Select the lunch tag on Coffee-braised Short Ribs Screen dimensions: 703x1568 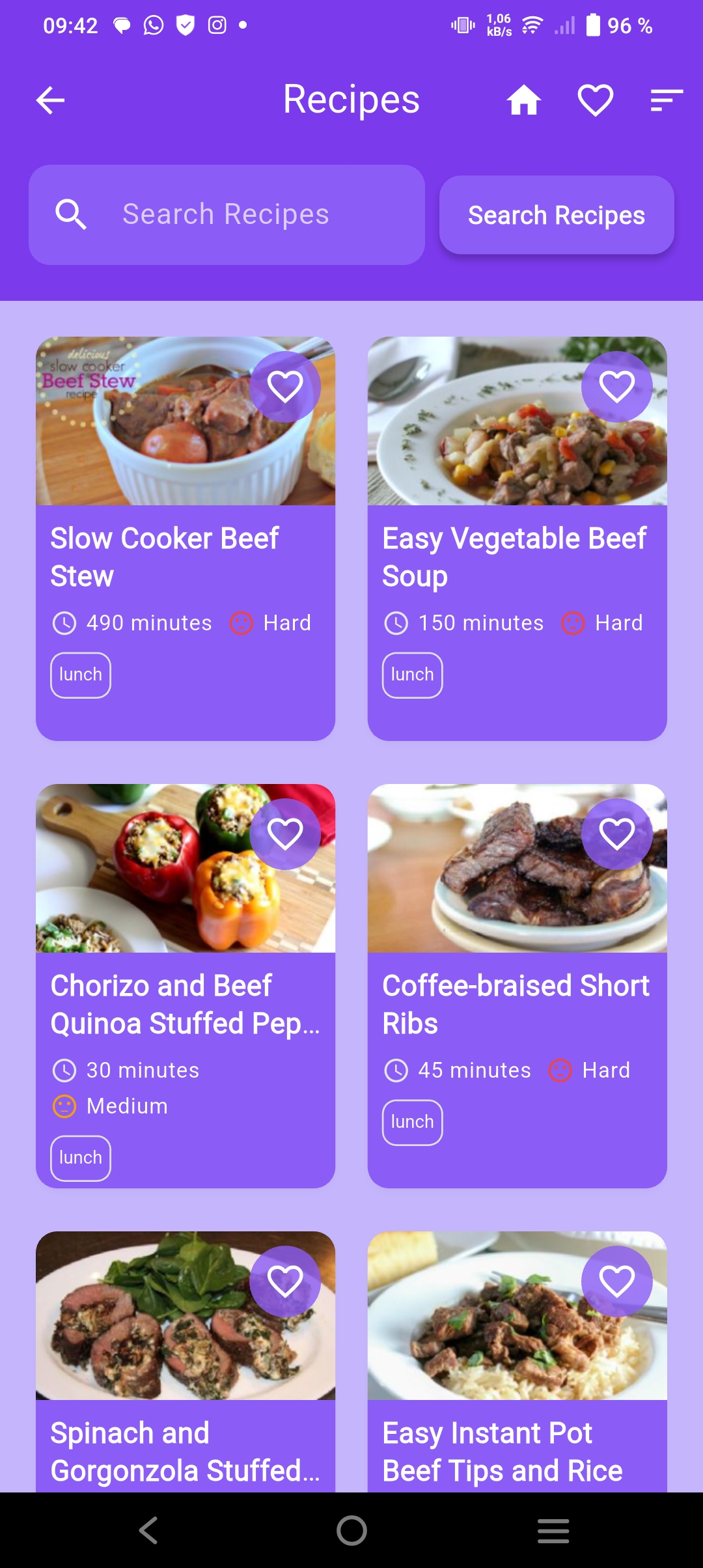click(x=412, y=1121)
